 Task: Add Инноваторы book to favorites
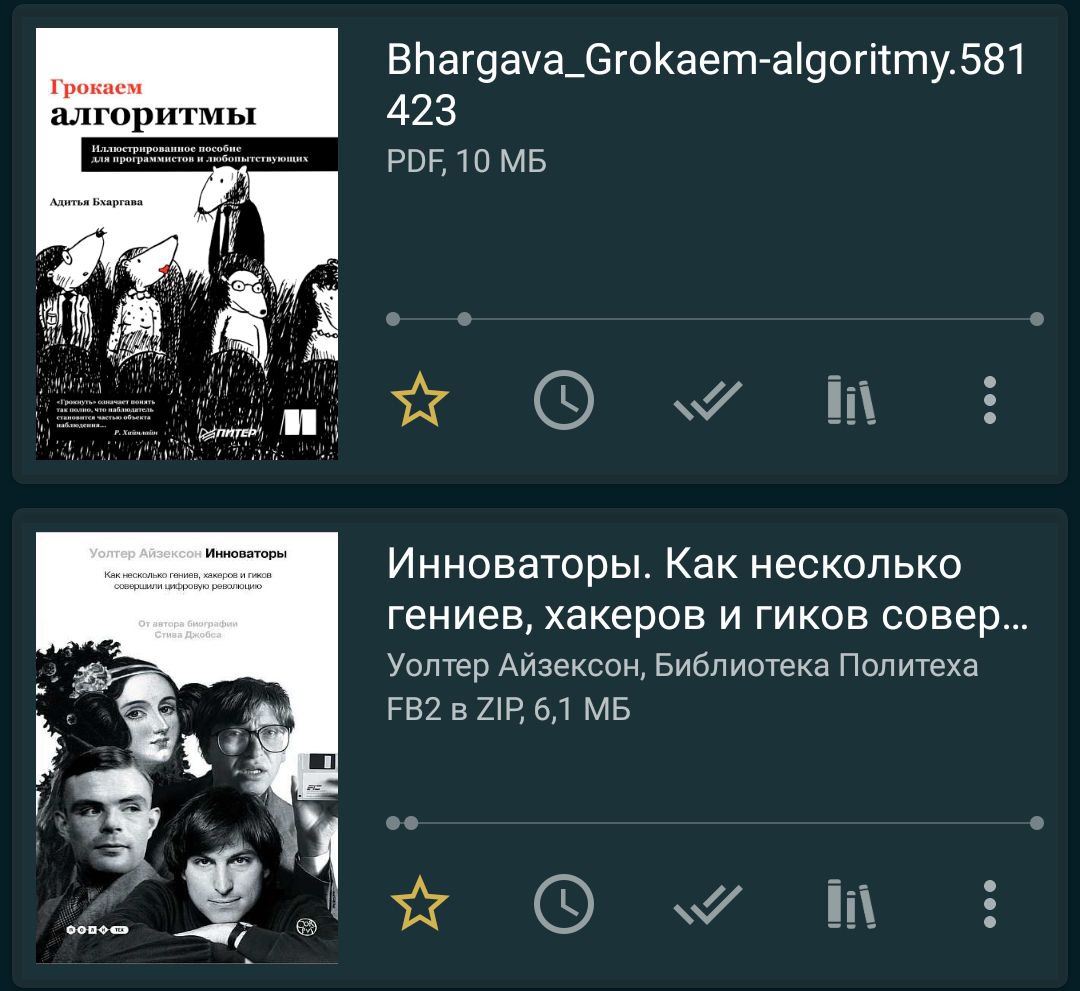[419, 904]
